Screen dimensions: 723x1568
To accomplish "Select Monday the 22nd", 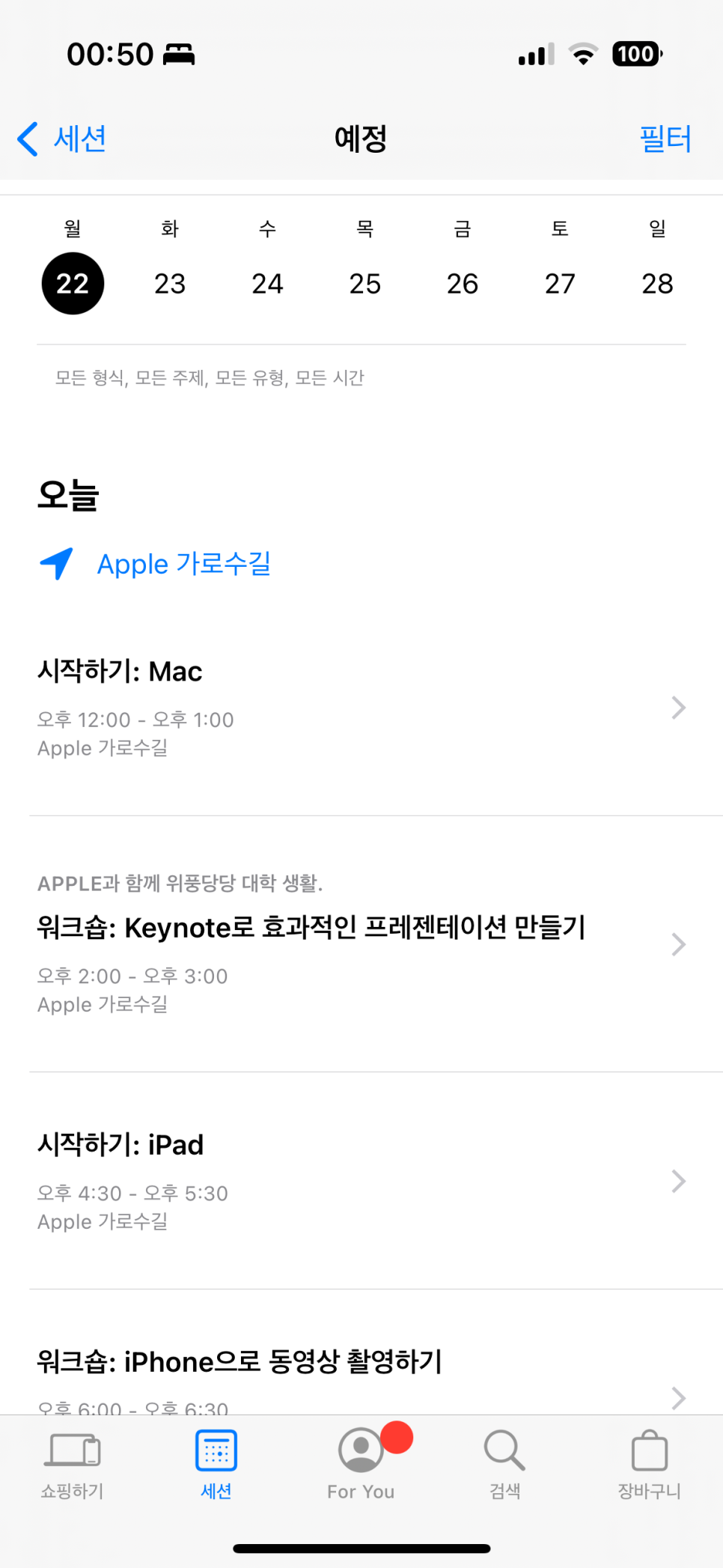I will coord(73,284).
